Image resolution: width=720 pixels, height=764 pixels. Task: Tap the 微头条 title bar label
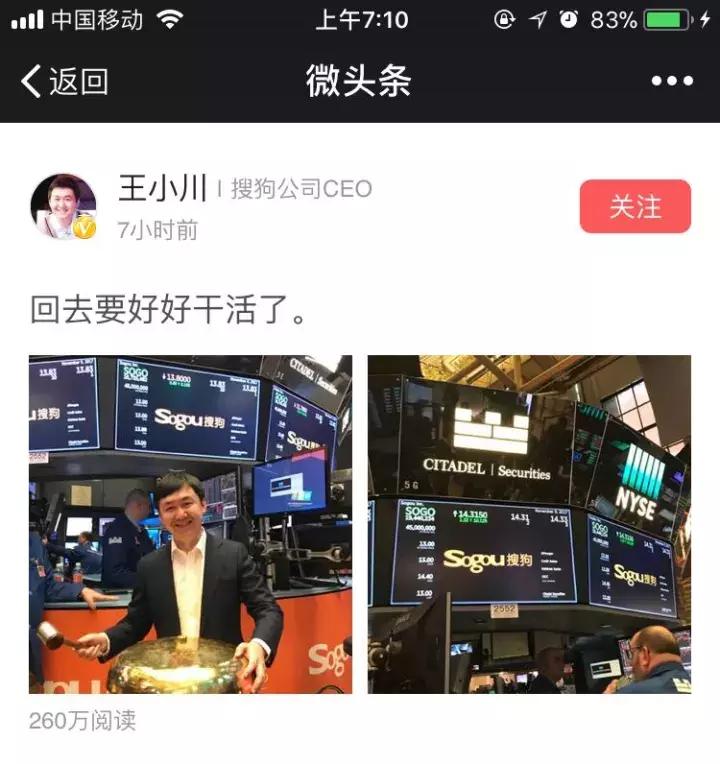pyautogui.click(x=359, y=83)
